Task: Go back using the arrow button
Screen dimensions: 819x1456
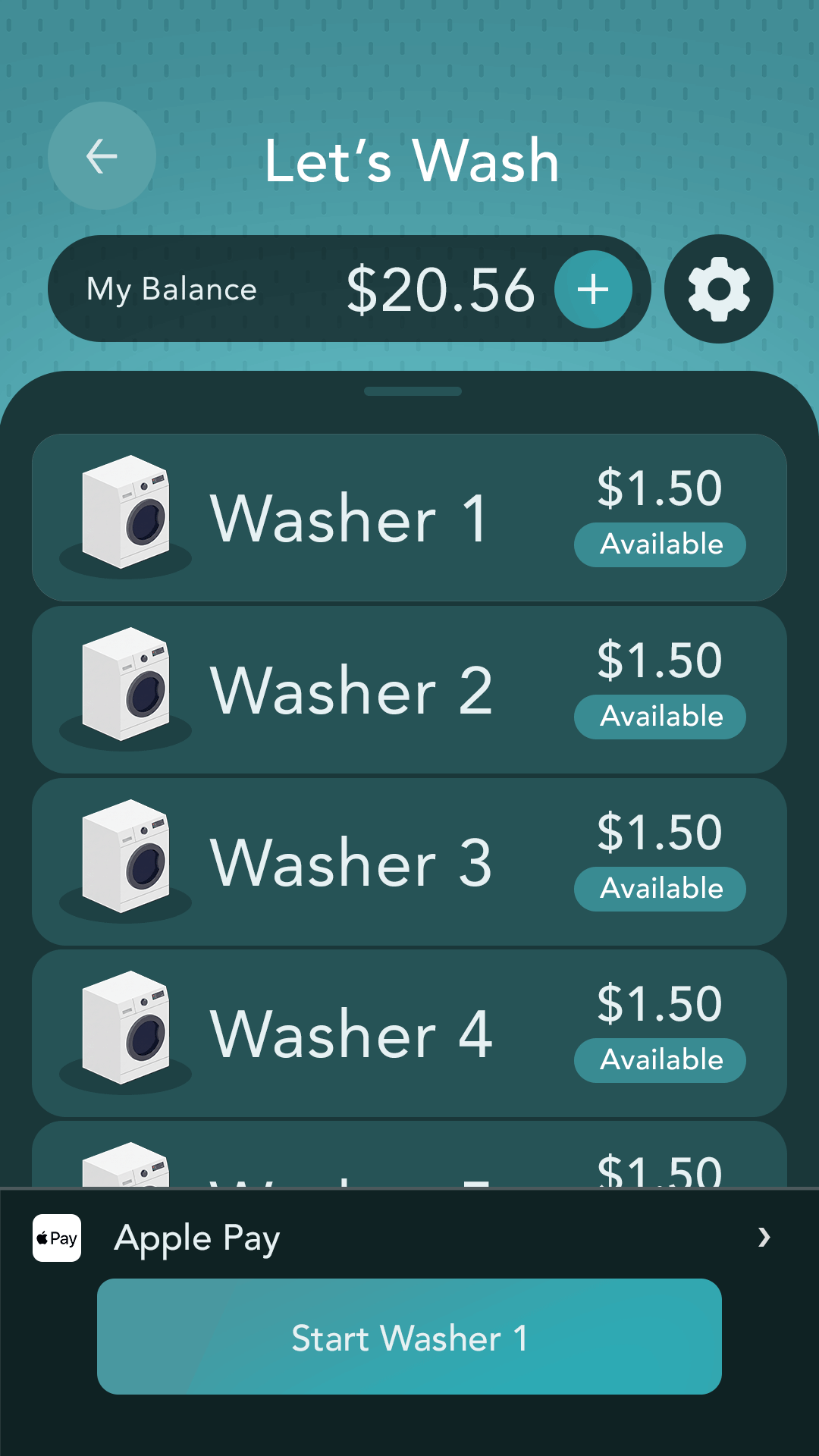Action: (102, 156)
